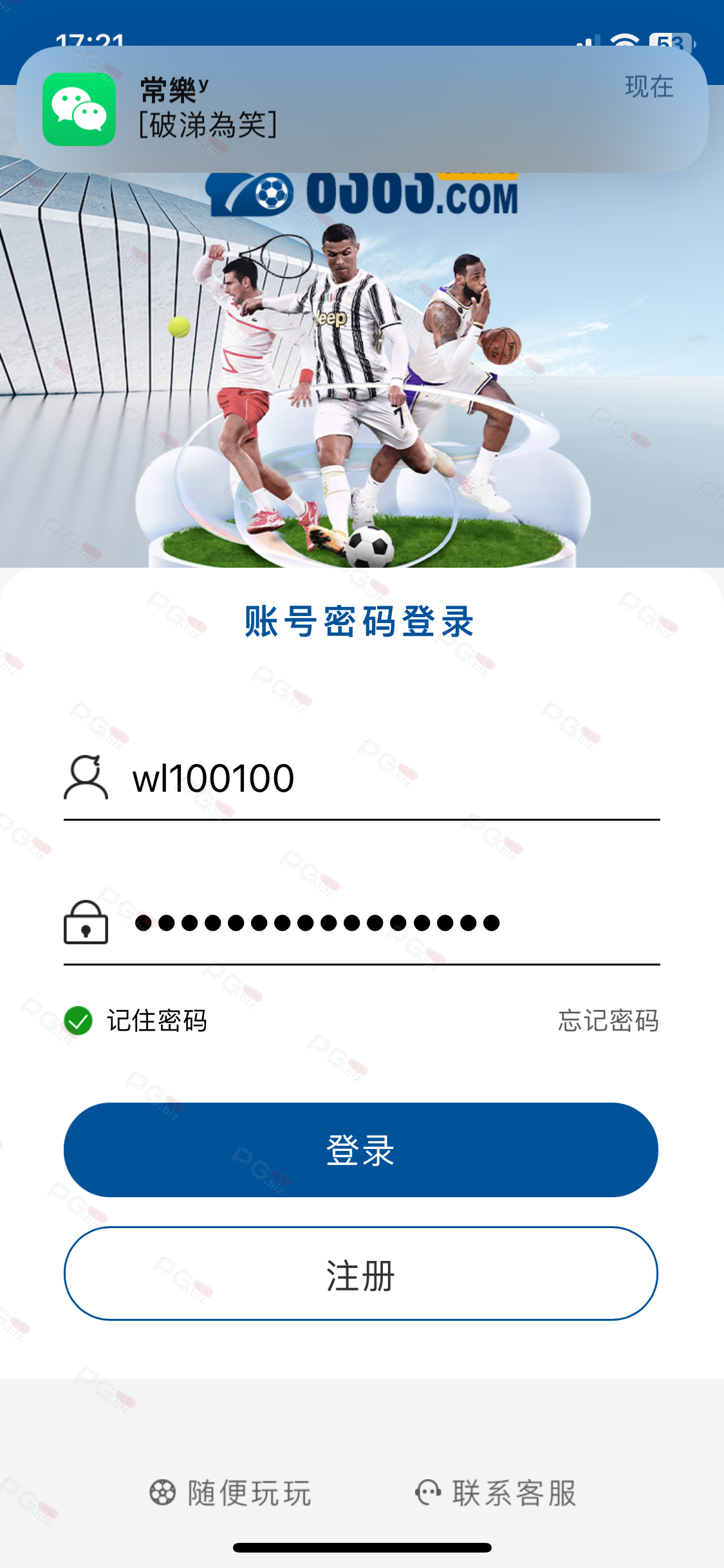The width and height of the screenshot is (724, 1568).
Task: Tap the blue 登录 button
Action: [x=361, y=1150]
